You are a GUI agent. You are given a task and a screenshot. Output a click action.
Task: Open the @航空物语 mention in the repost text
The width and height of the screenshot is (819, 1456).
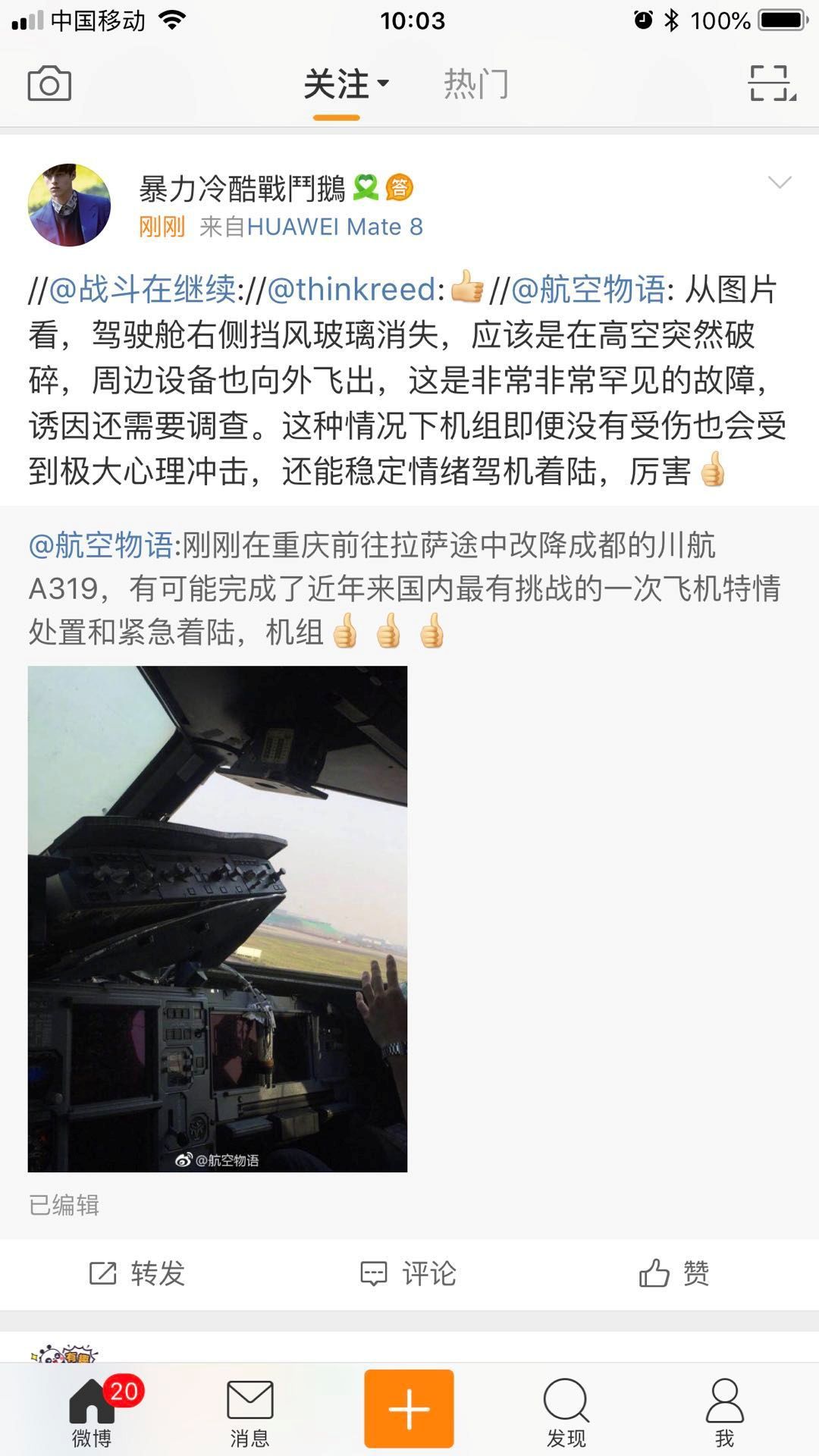588,290
